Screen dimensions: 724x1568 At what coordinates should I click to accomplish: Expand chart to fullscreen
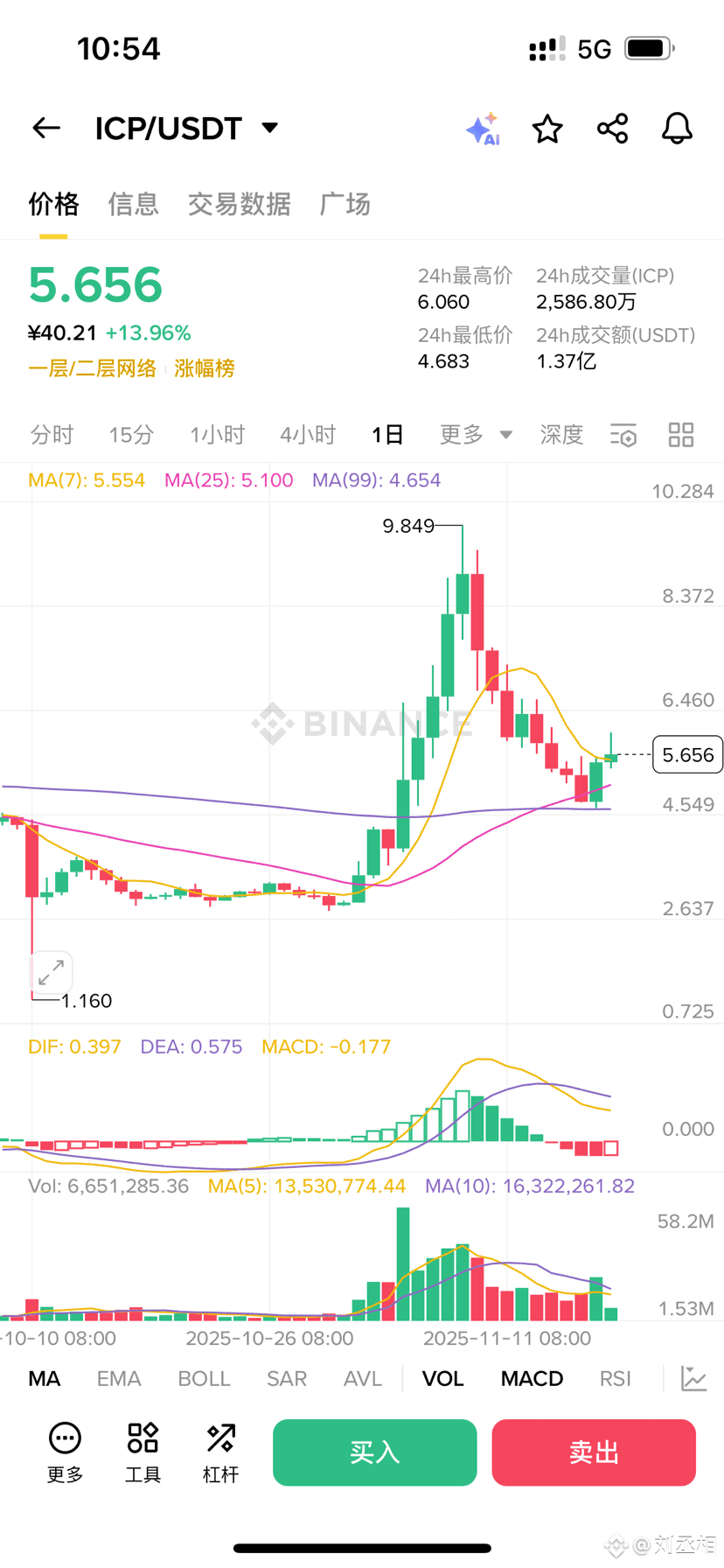51,971
